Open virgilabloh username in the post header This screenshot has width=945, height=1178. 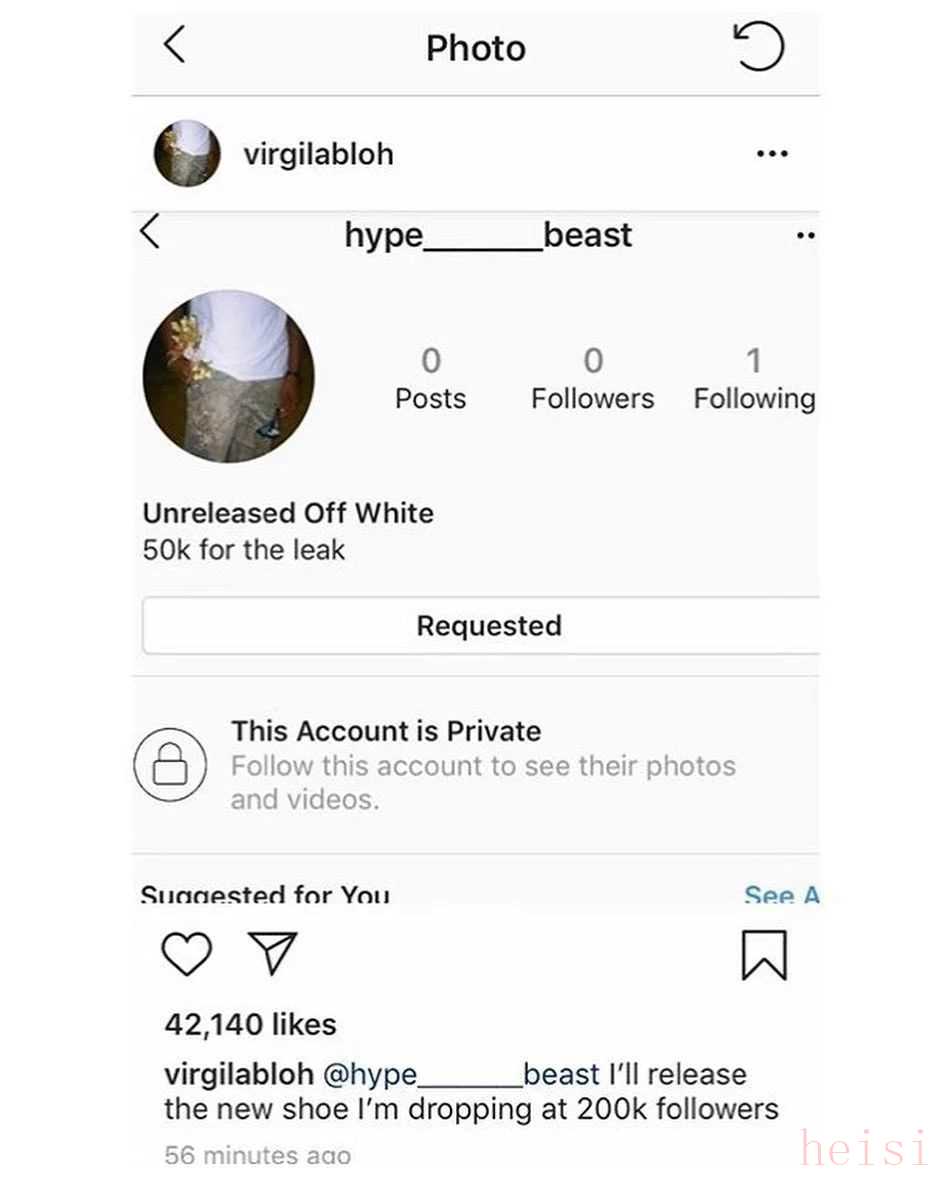pos(318,154)
